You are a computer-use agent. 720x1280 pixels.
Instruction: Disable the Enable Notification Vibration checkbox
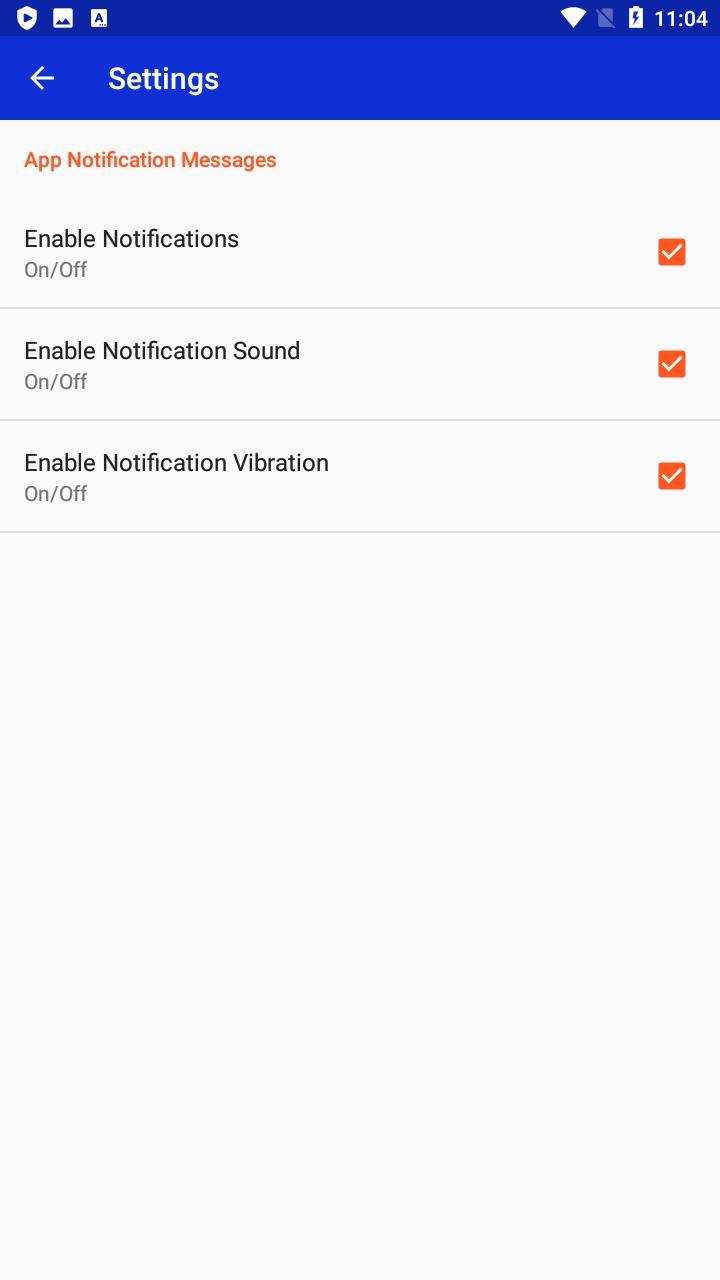pos(671,476)
